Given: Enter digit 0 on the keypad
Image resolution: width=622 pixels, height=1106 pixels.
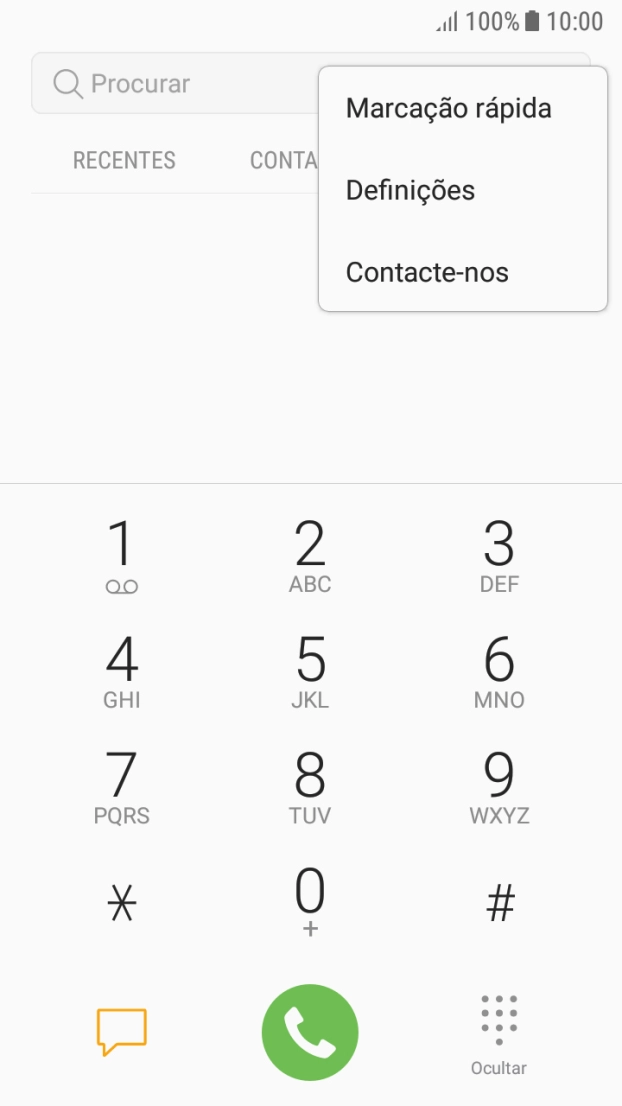Looking at the screenshot, I should [310, 900].
